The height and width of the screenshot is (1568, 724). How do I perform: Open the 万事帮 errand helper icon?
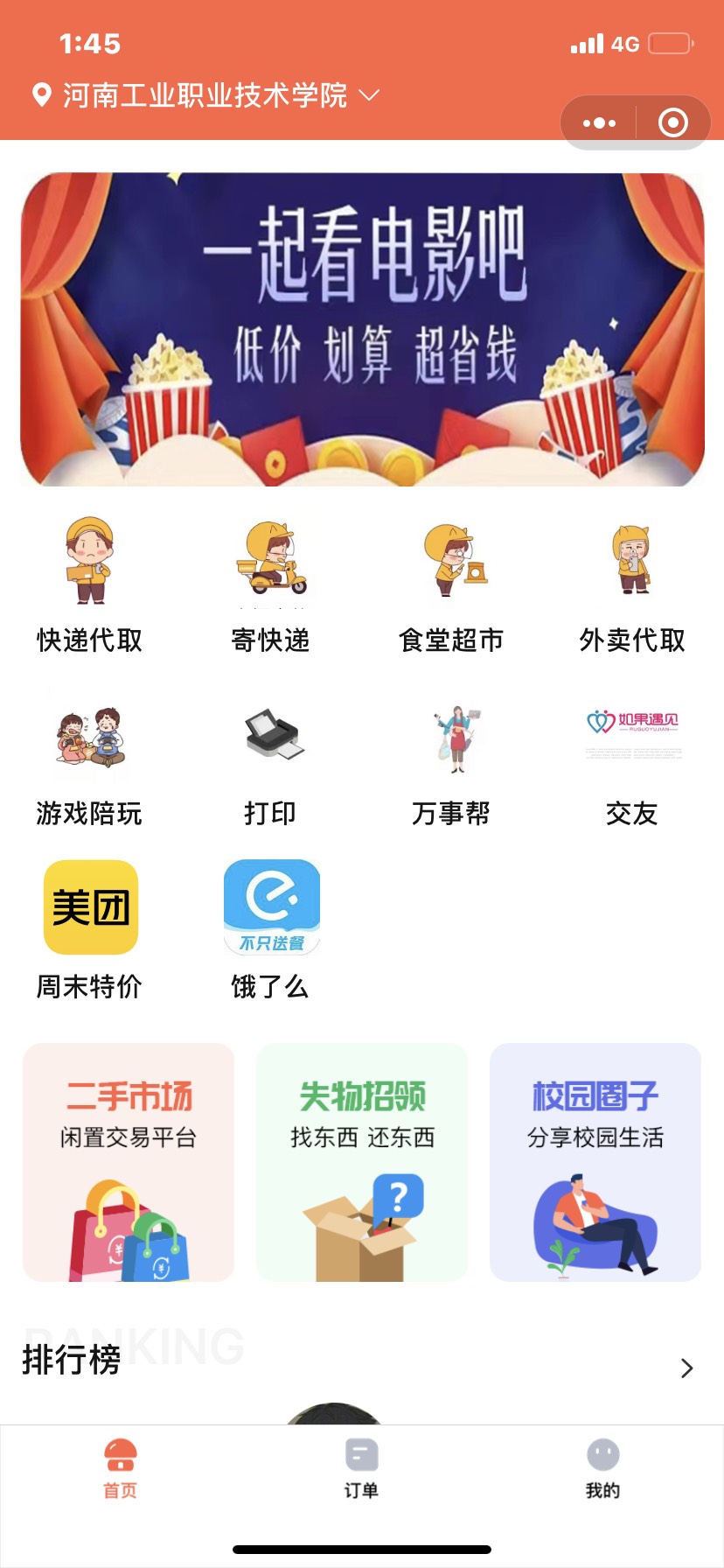click(x=452, y=759)
